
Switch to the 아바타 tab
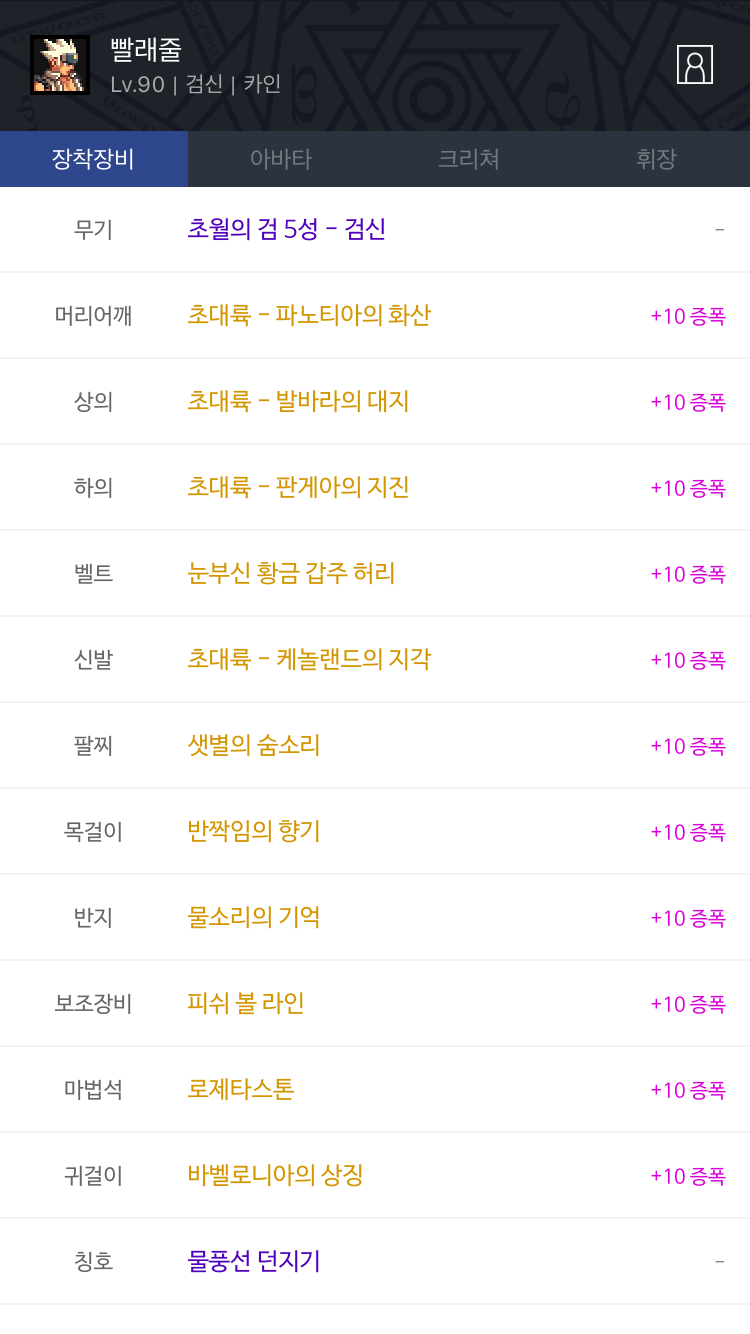(281, 159)
